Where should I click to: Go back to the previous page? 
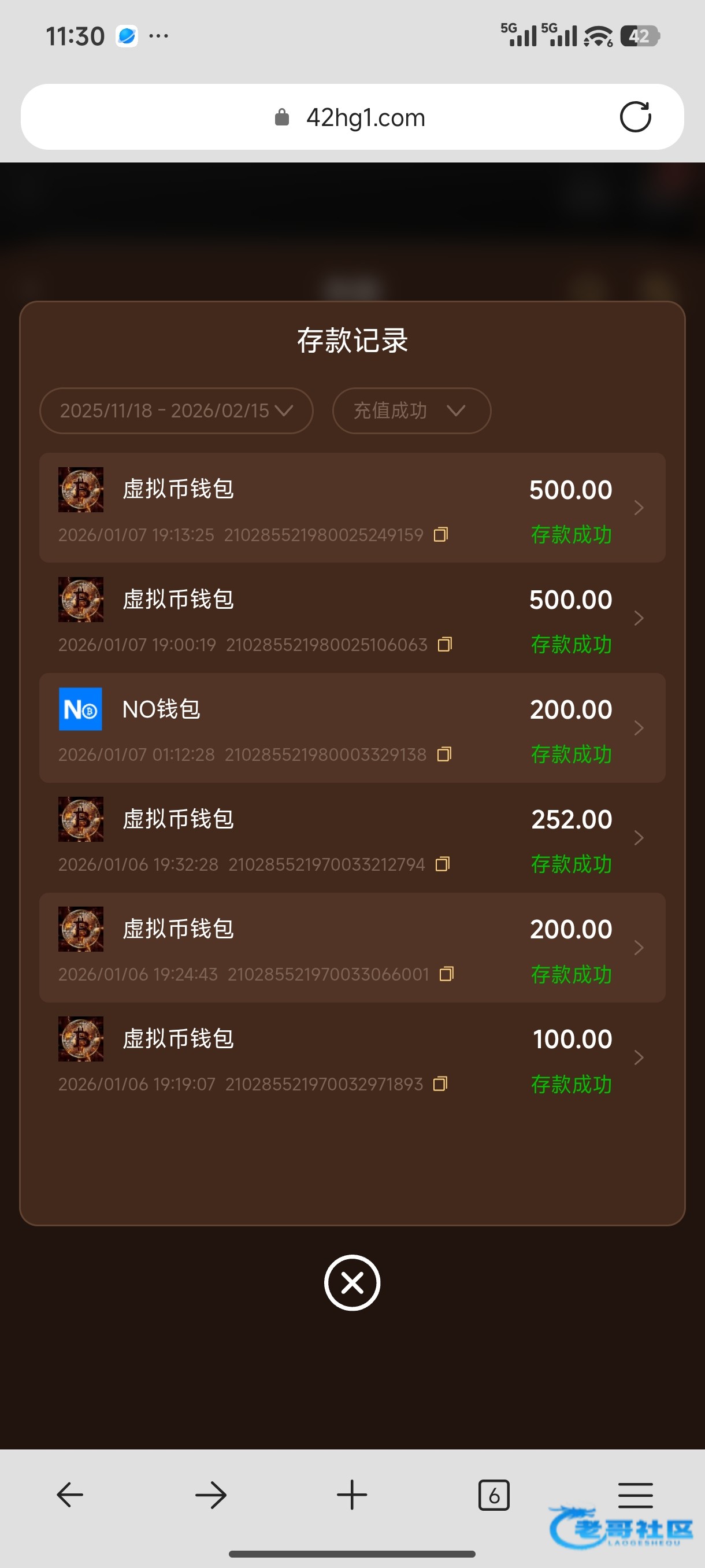click(x=70, y=1495)
